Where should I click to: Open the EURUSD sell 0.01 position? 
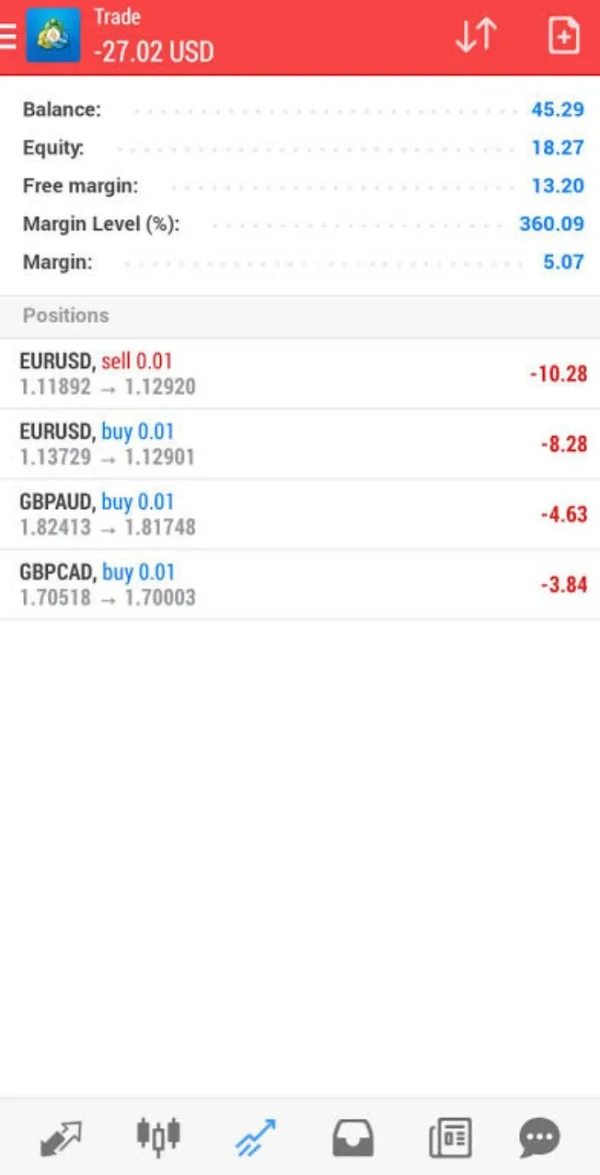(x=300, y=374)
